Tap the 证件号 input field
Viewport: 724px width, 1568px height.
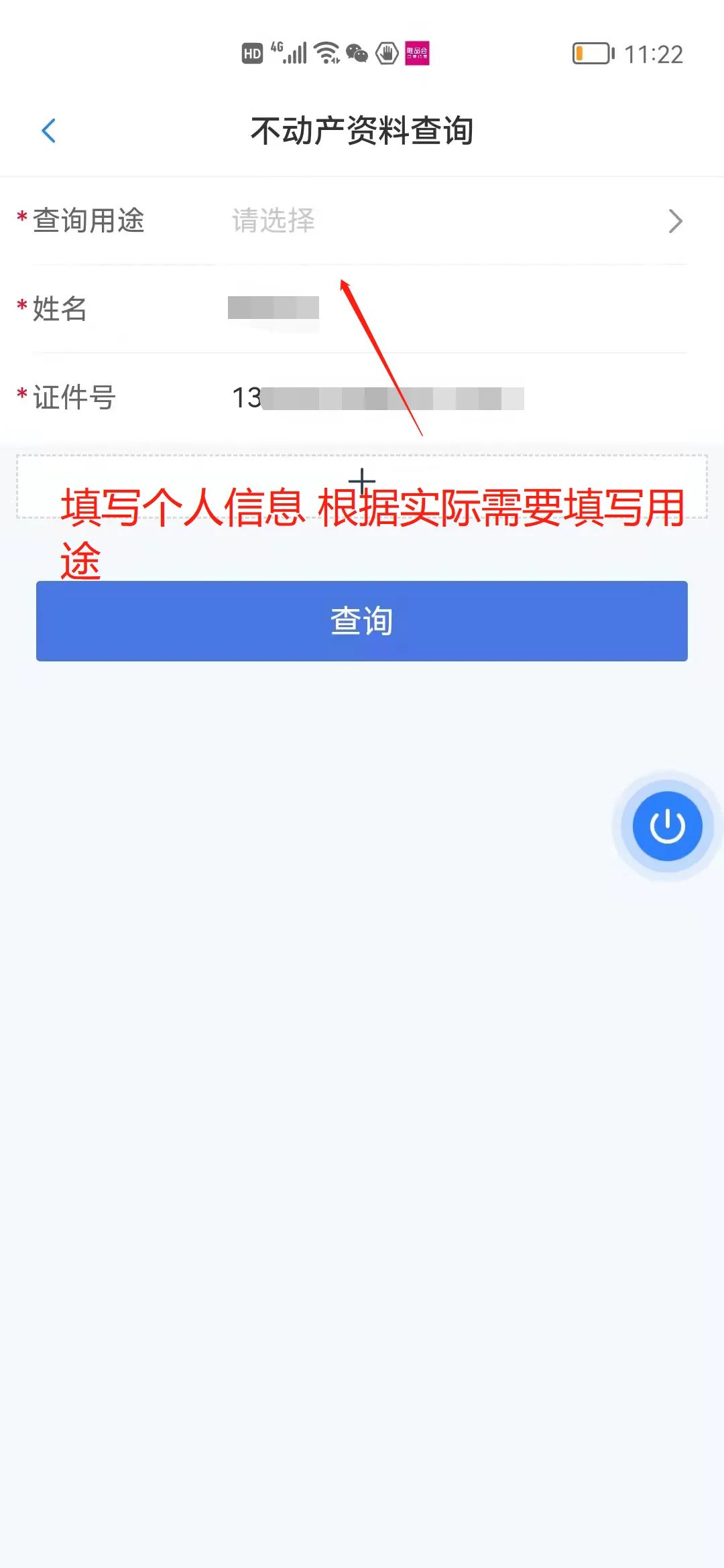(402, 398)
